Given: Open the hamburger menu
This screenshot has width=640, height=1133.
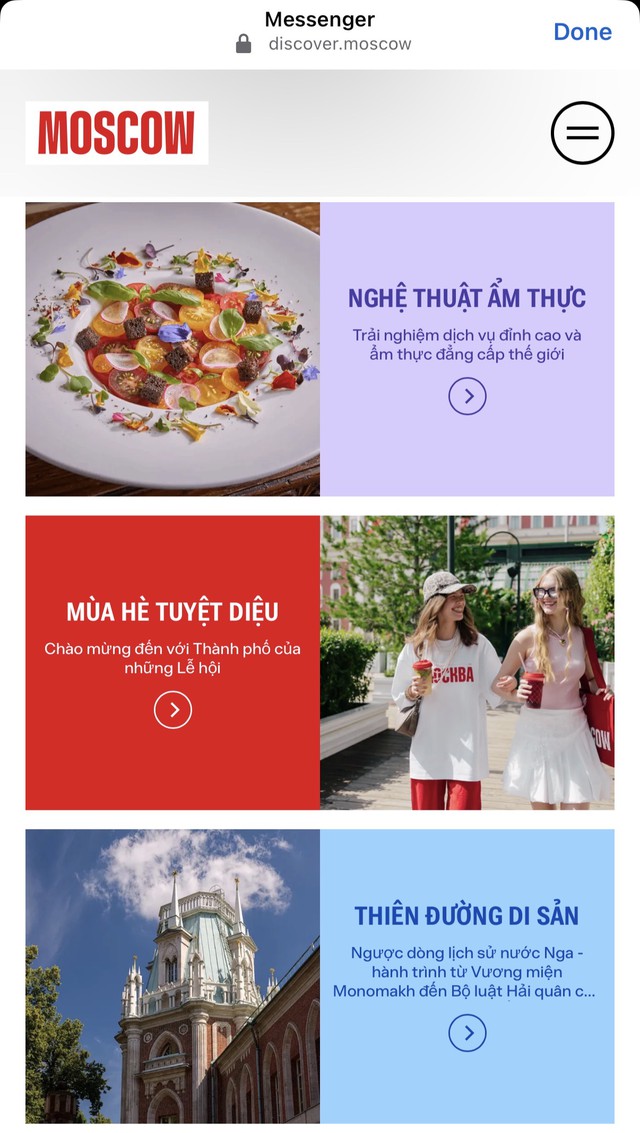Looking at the screenshot, I should point(582,133).
